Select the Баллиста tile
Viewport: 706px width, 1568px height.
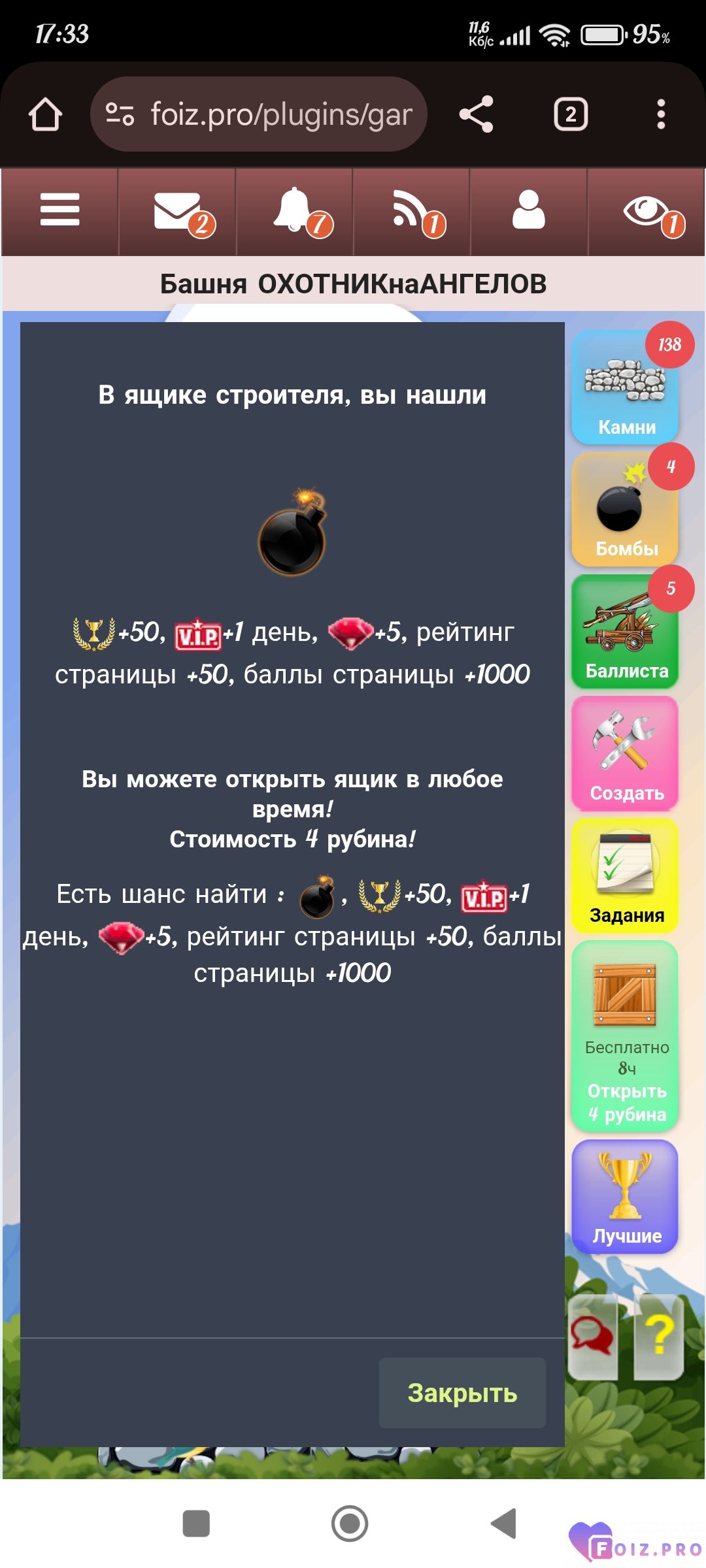(x=626, y=631)
